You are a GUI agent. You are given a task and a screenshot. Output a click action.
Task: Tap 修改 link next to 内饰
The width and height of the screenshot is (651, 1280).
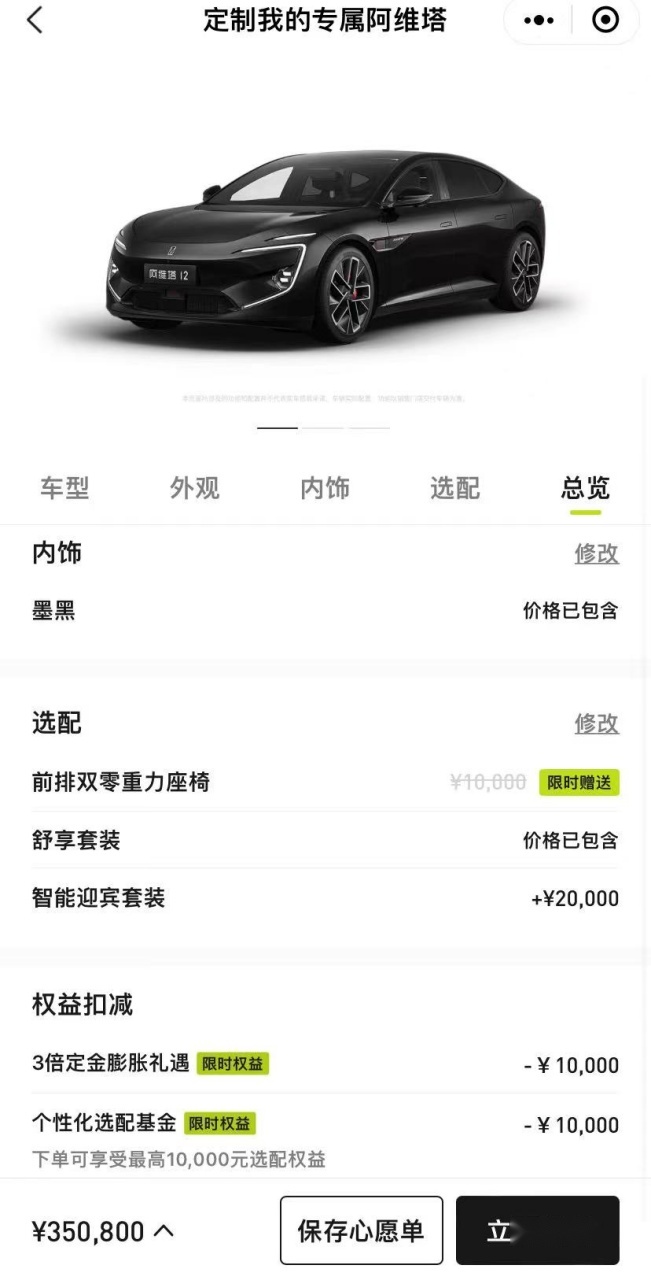tap(596, 553)
